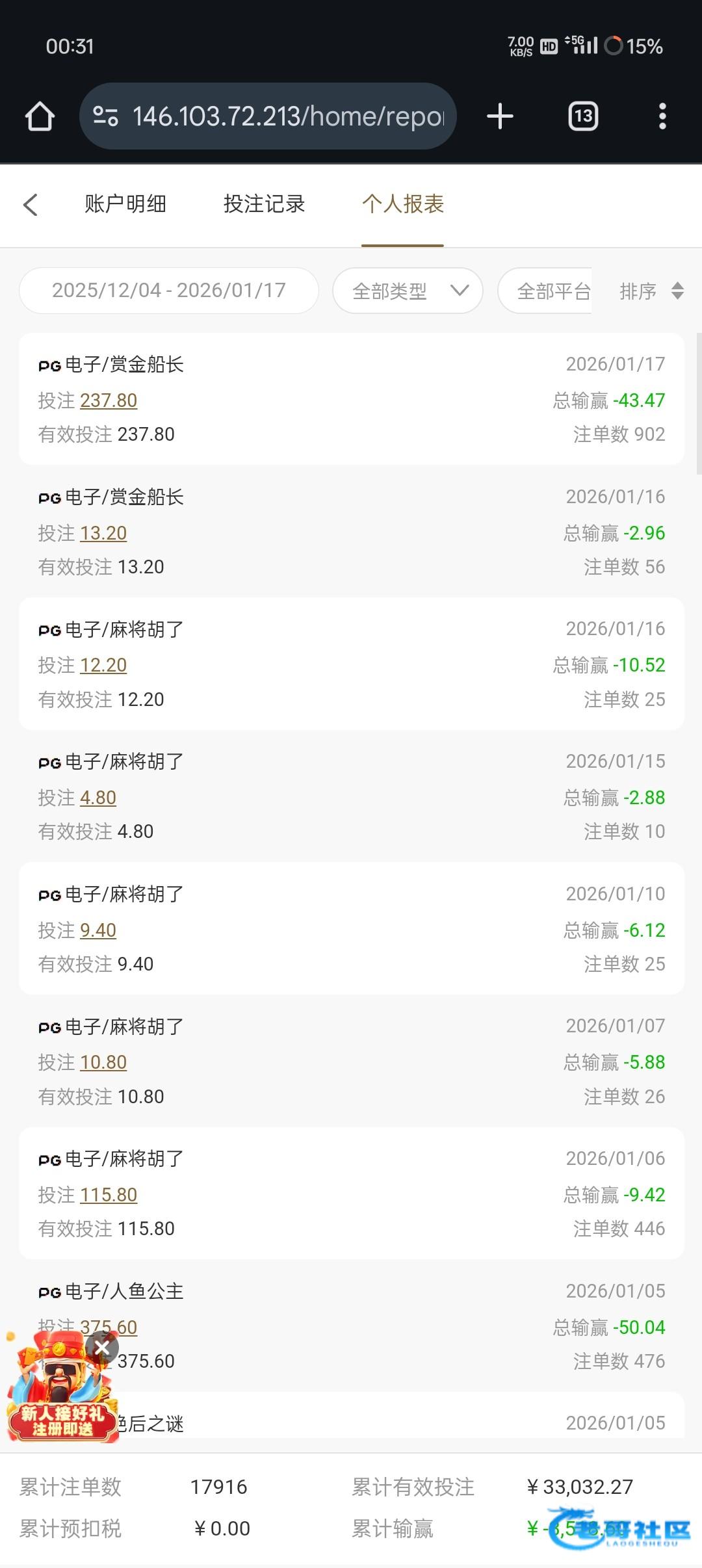Go back using the left arrow
Screen dimensions: 702x1568
31,205
